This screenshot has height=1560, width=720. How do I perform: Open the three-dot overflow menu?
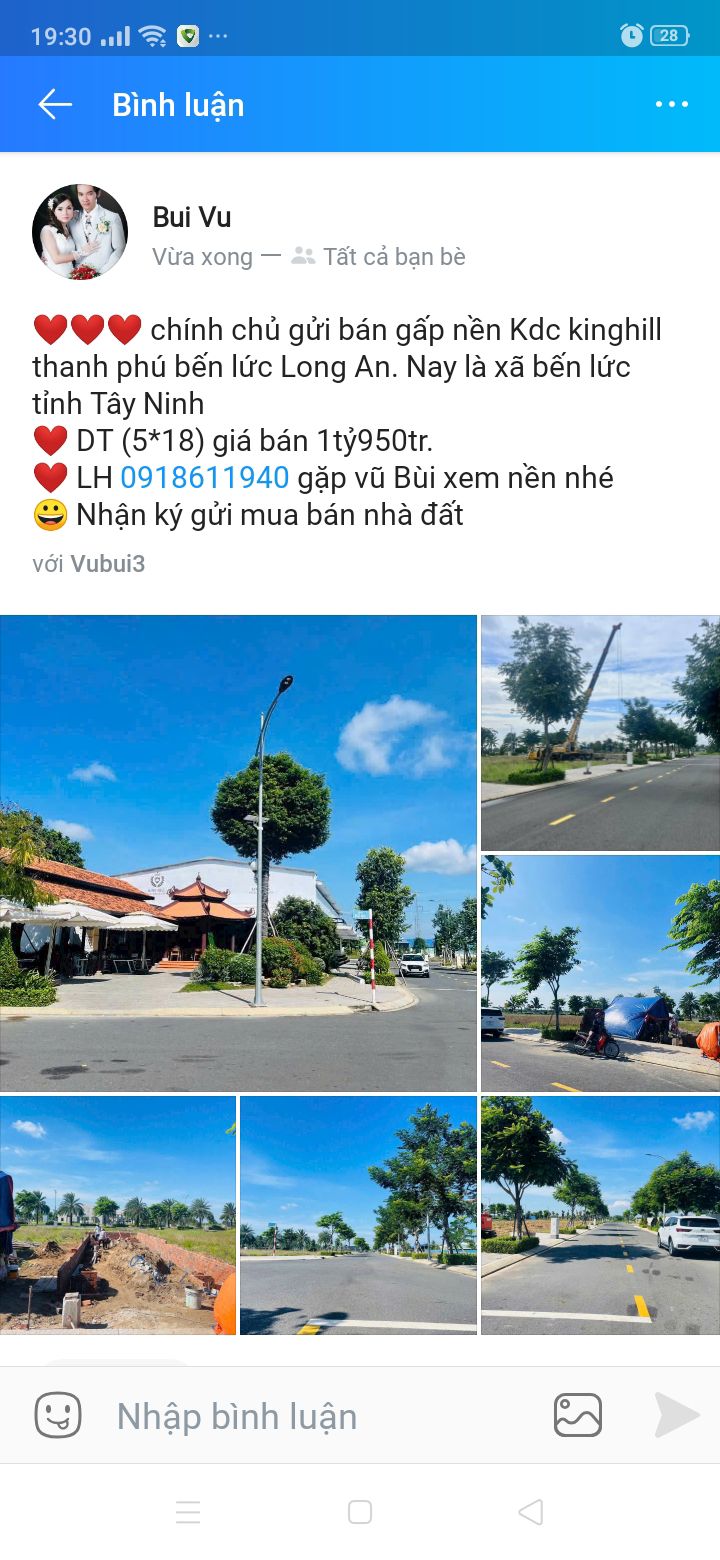click(x=671, y=105)
